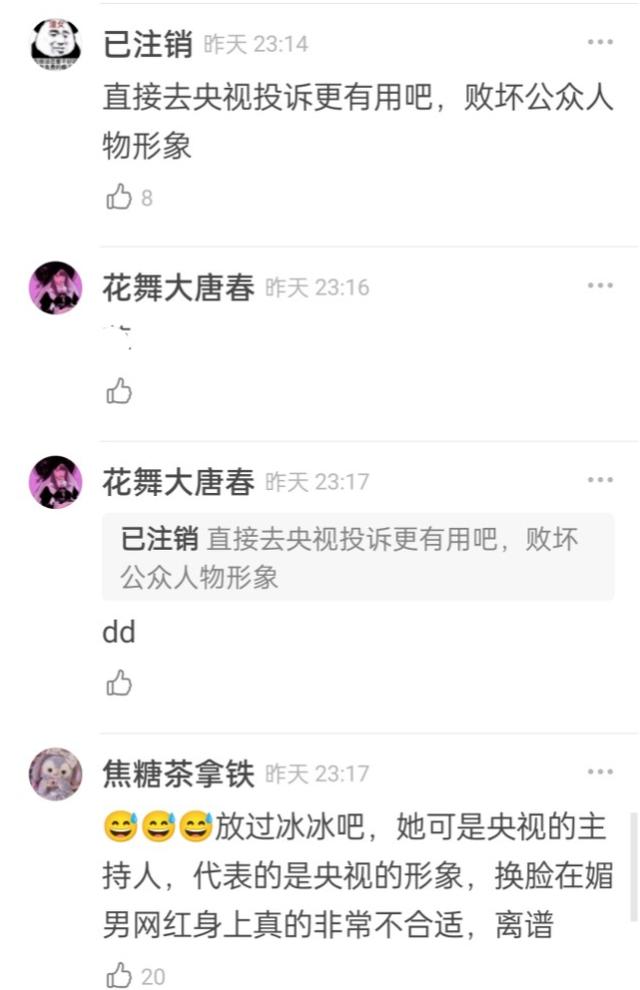Viewport: 640px width, 990px height.
Task: Open 花舞大唐春's profile from the 23:16 username
Action: (x=178, y=288)
